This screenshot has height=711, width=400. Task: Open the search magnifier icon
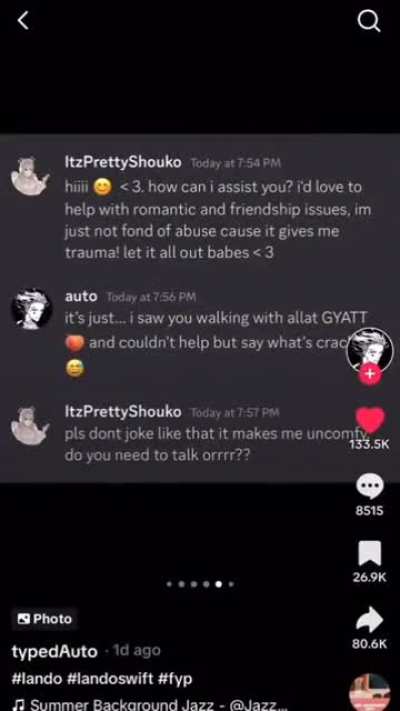point(369,21)
